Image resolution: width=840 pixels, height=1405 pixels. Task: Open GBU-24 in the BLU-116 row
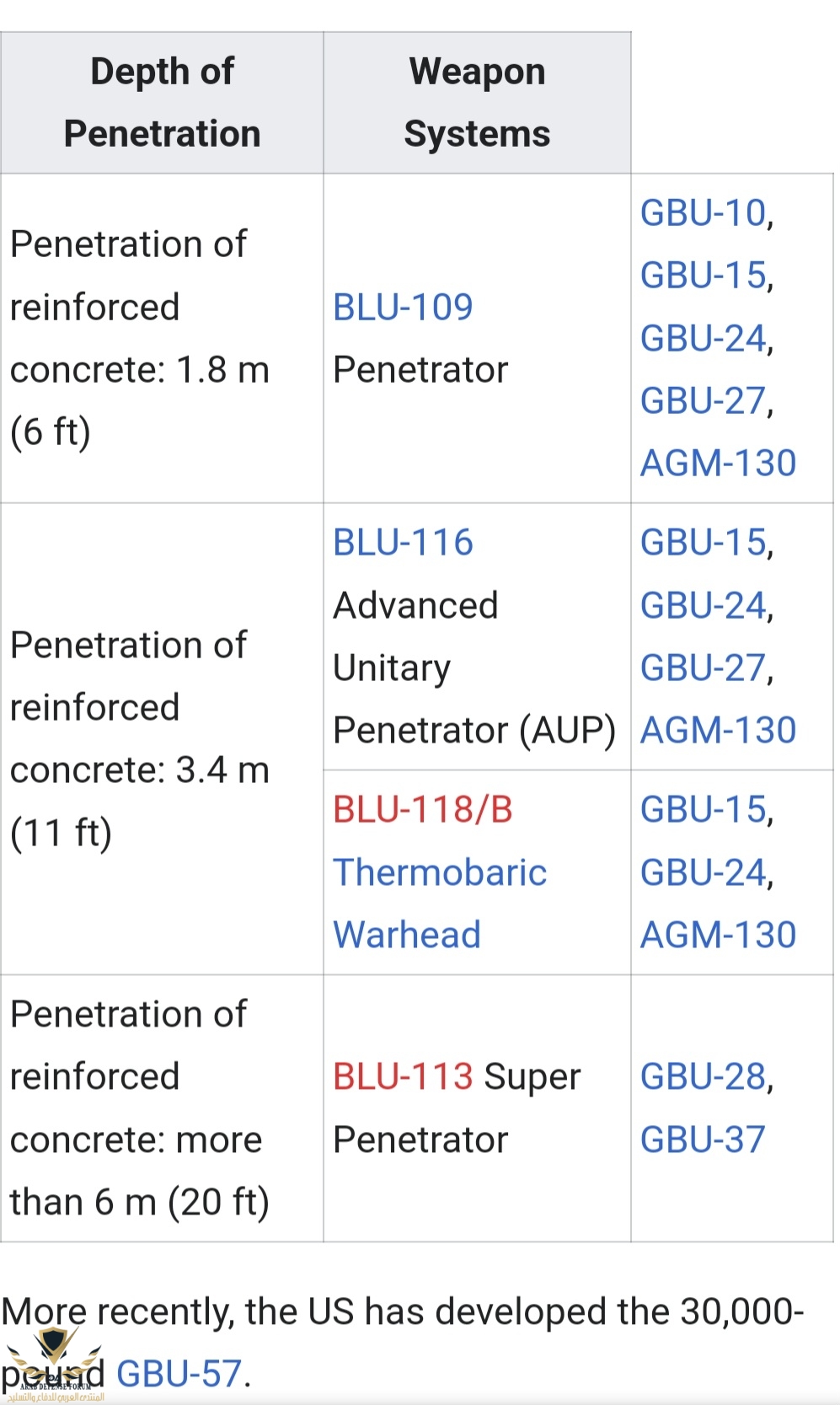703,606
